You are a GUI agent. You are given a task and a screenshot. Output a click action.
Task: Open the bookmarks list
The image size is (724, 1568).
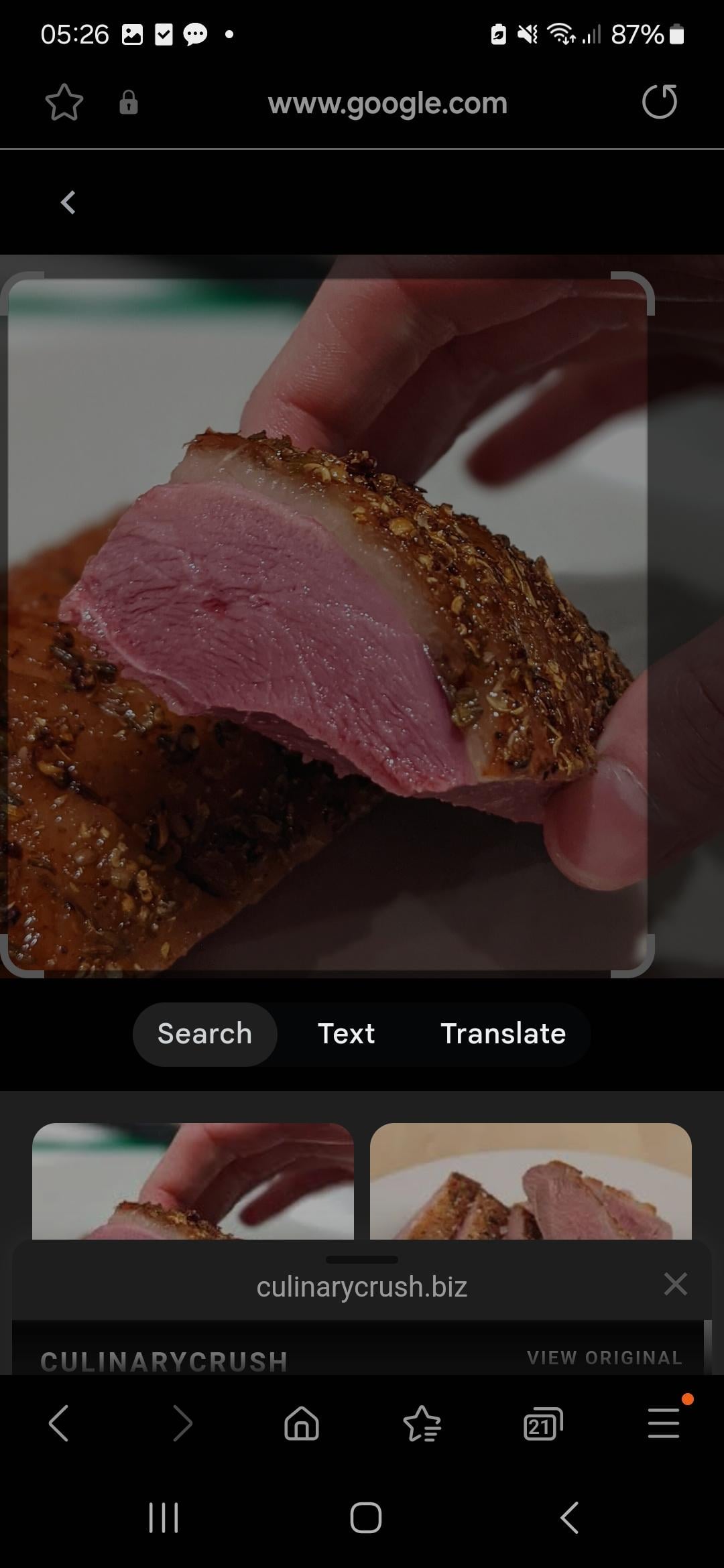[422, 1423]
